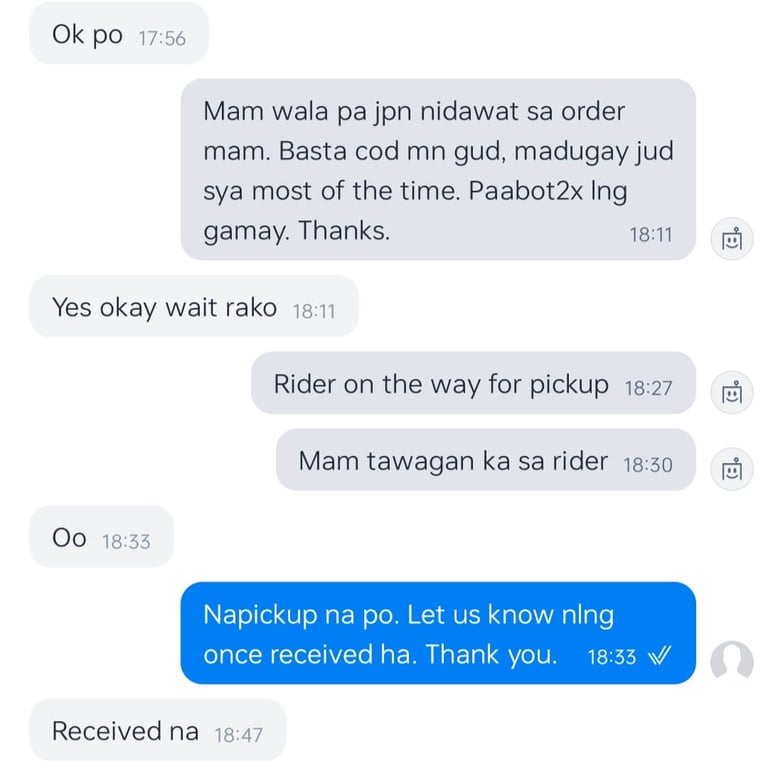Image resolution: width=768 pixels, height=768 pixels.
Task: Open the profile avatar beside 'Napickup na po' message
Action: click(x=732, y=661)
